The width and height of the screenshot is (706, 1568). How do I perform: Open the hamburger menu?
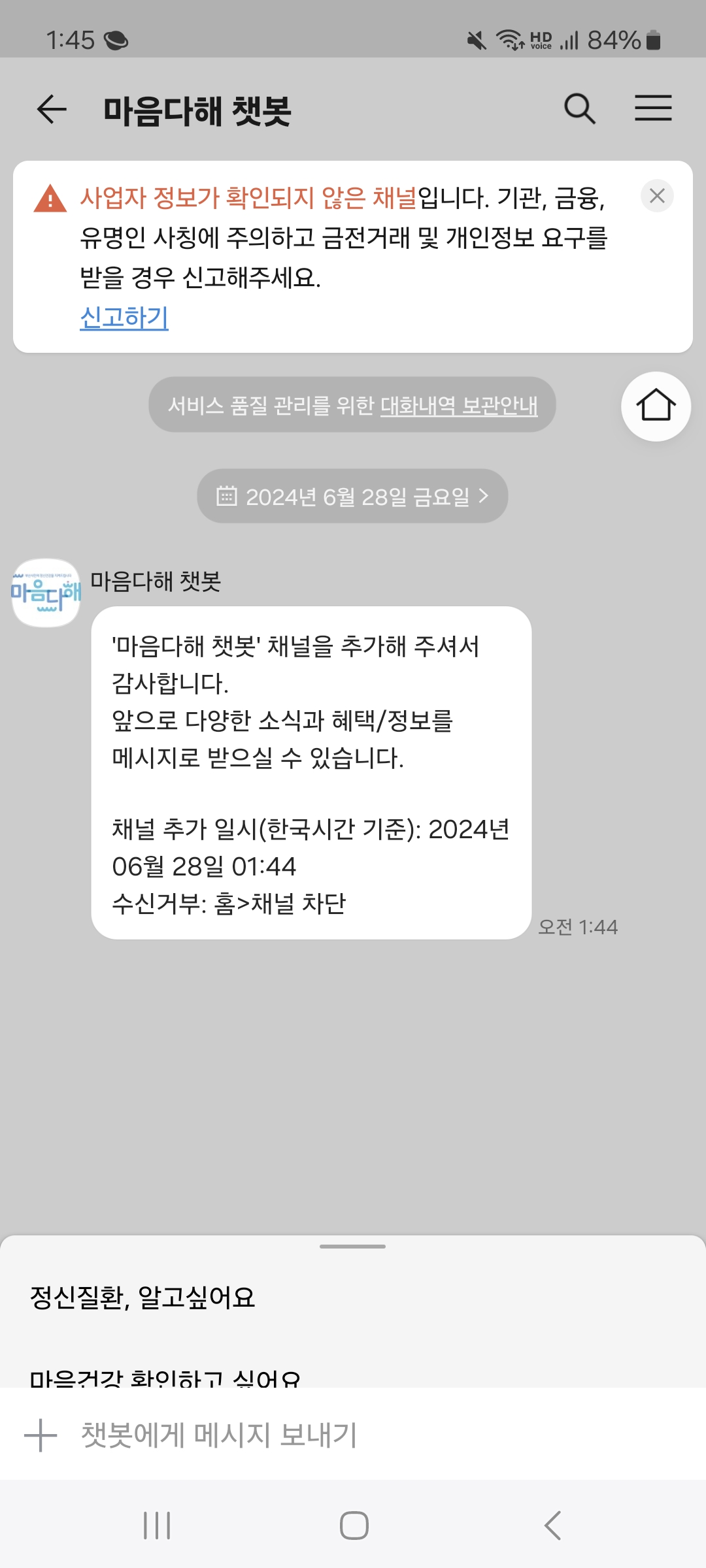point(653,109)
